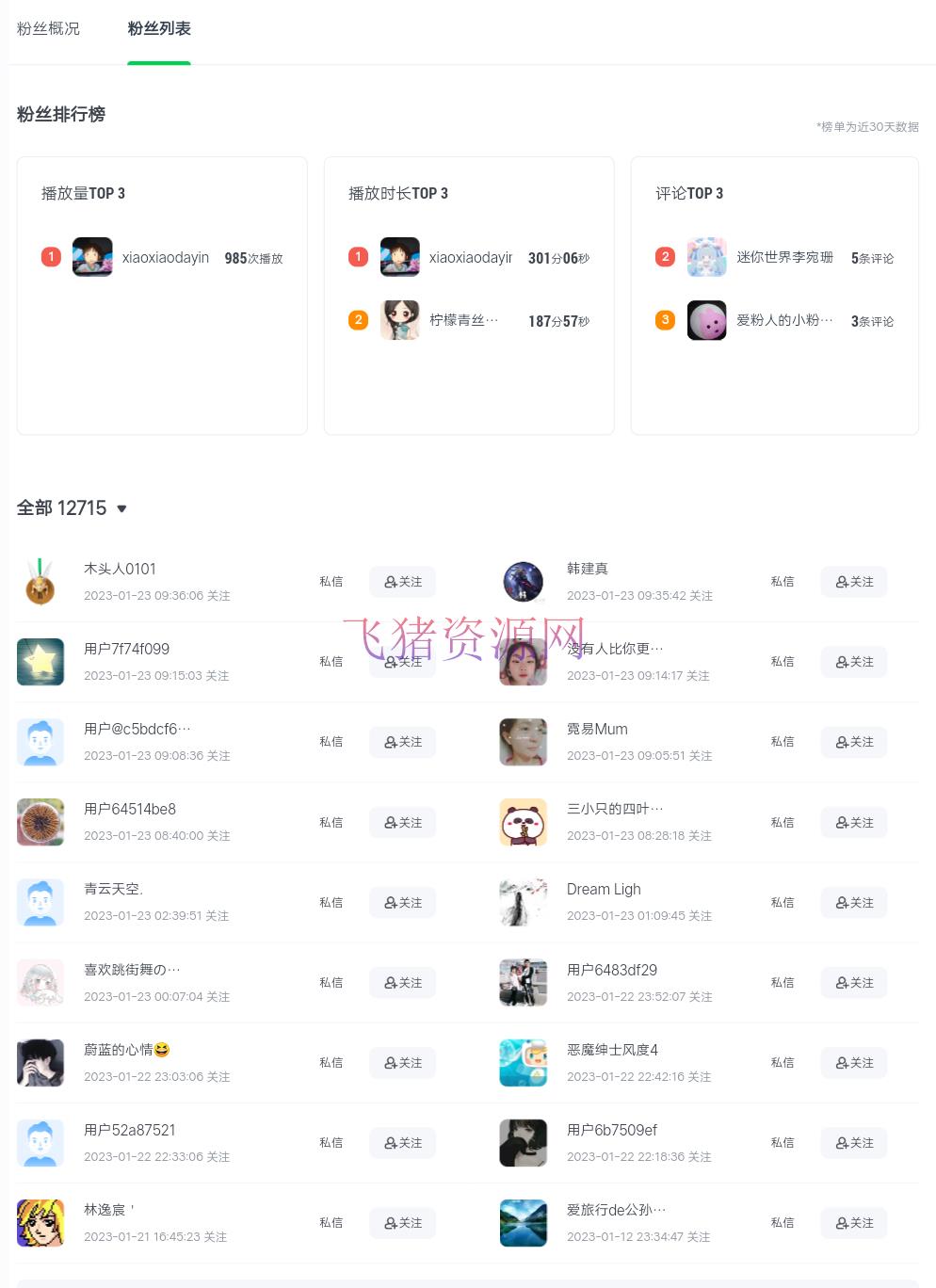The height and width of the screenshot is (1288, 936).
Task: Expand the sorting arrow next to fan count
Action: tap(121, 508)
